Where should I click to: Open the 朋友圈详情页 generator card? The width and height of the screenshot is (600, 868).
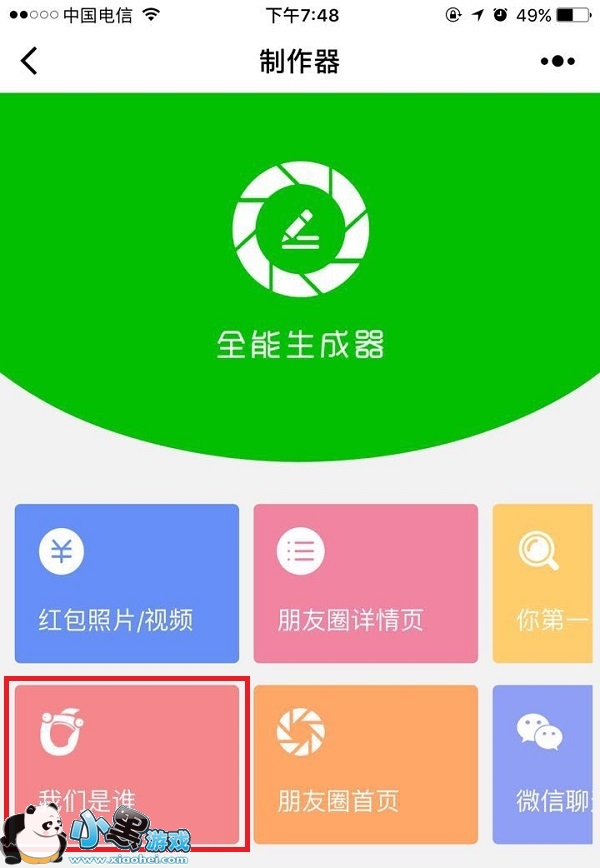click(365, 583)
